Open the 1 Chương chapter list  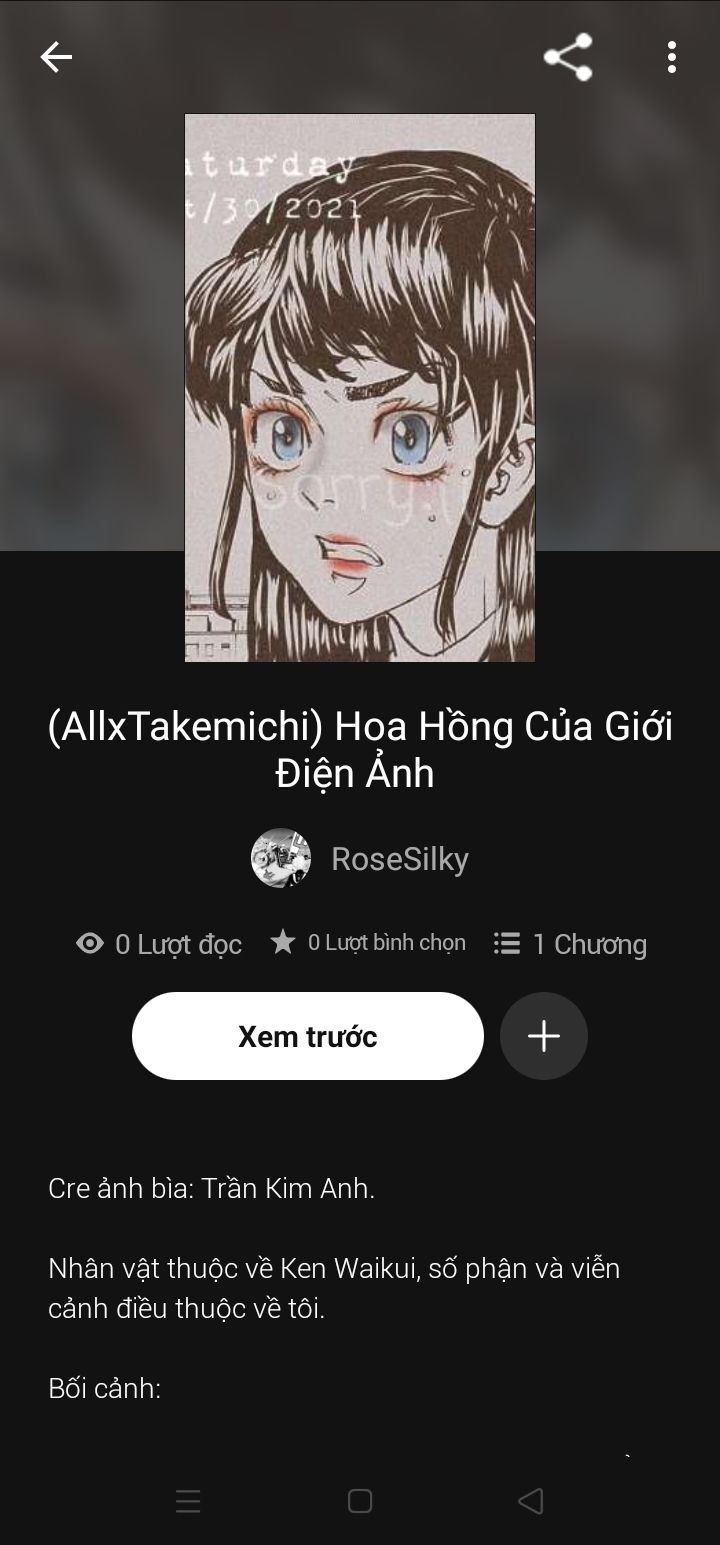[x=570, y=944]
